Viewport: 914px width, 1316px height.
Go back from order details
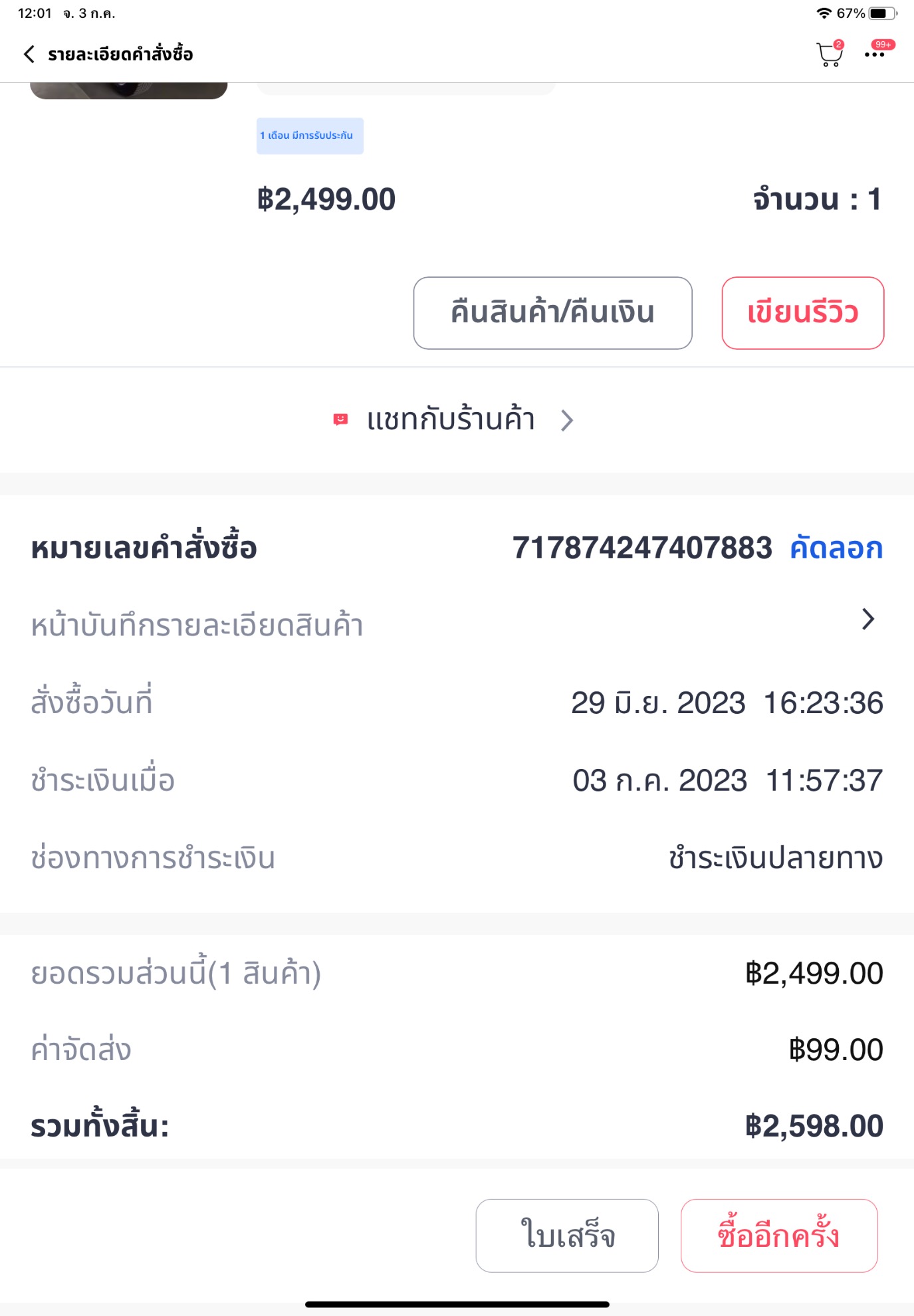[29, 54]
